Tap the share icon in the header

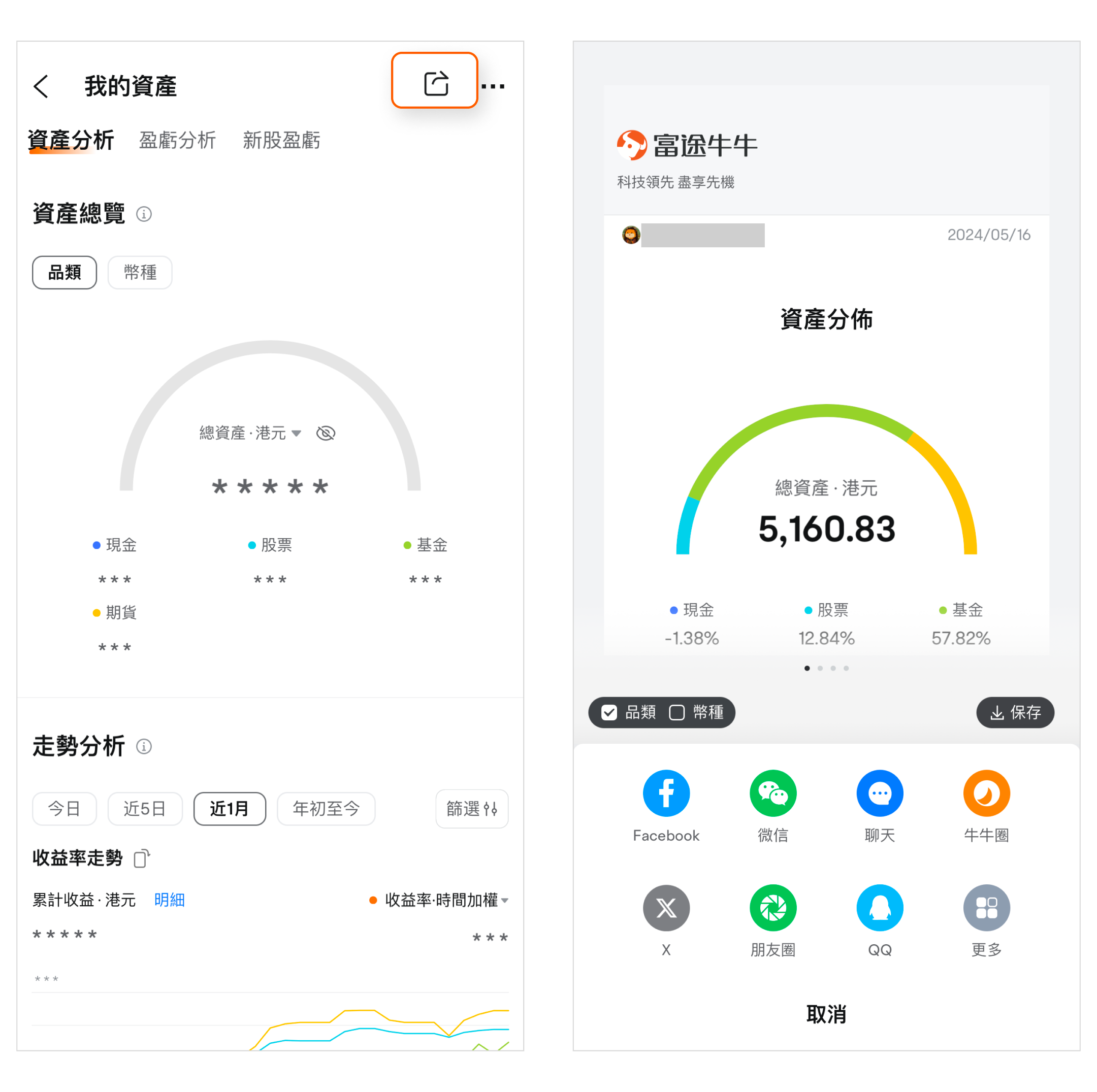[436, 83]
